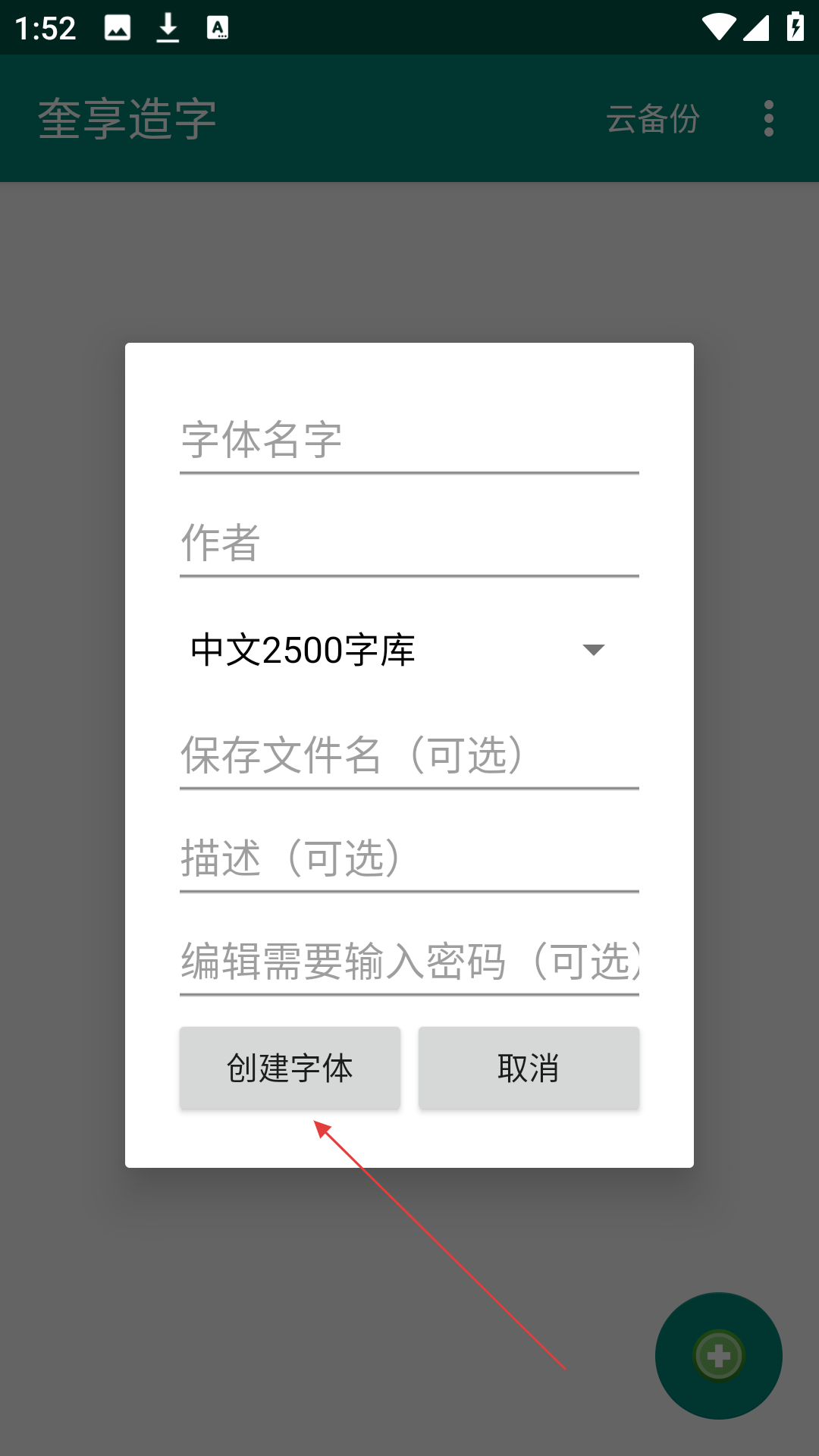Tap the 字体名字 font name field
The width and height of the screenshot is (819, 1456).
(409, 441)
